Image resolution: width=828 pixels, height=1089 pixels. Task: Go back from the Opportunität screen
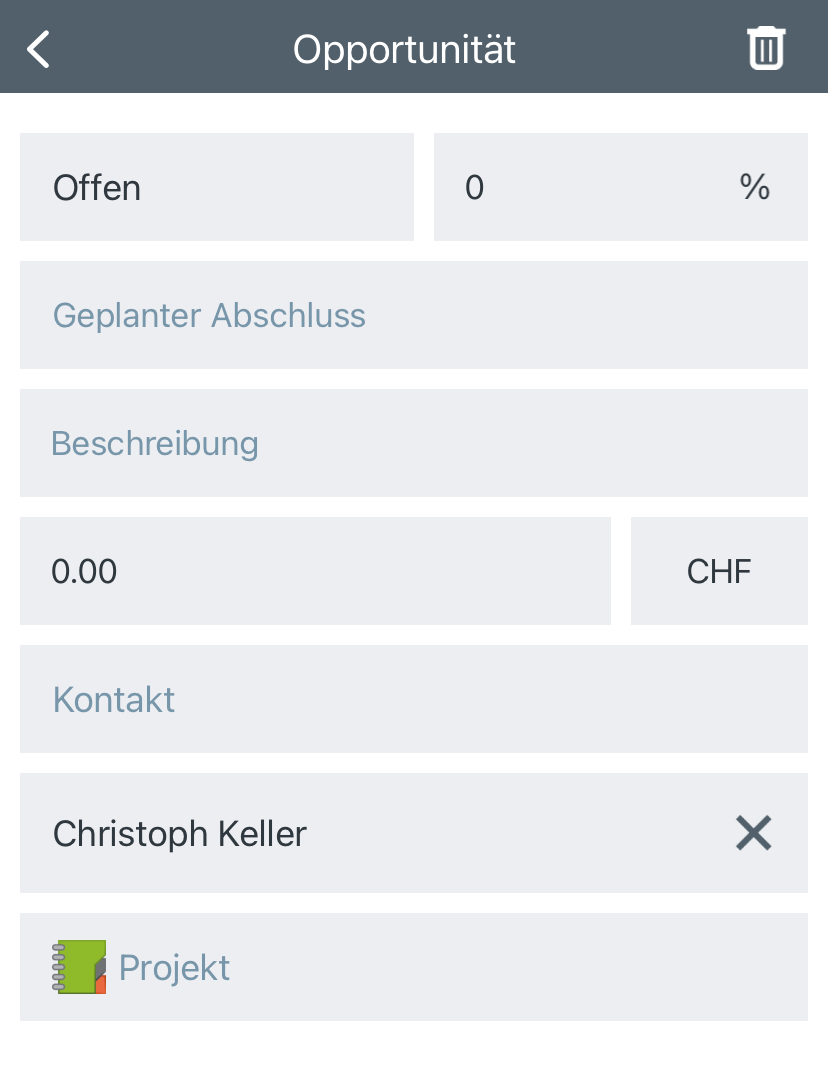point(39,48)
